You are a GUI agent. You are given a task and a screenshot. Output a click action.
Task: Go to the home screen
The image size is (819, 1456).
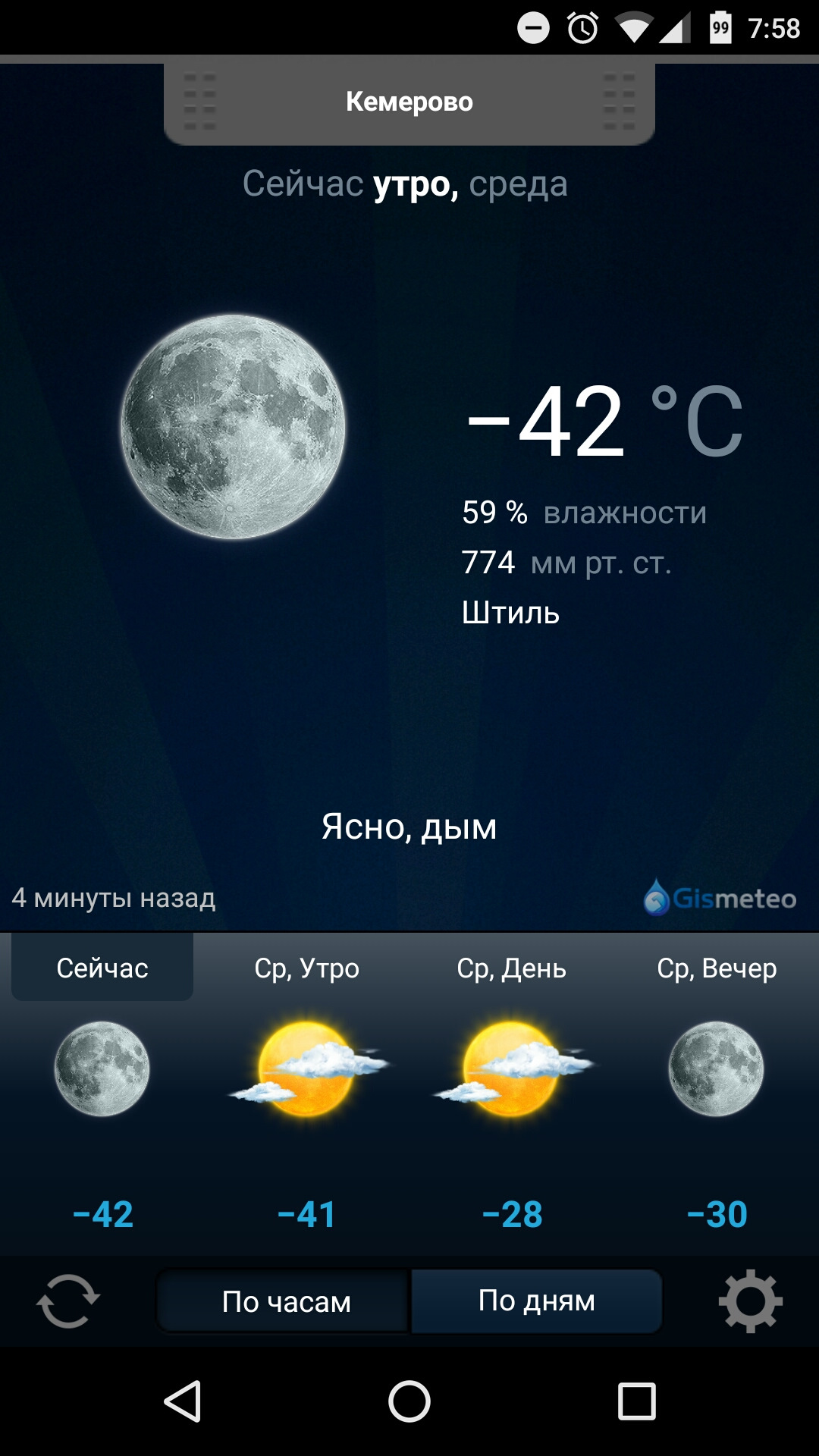pos(409,1401)
